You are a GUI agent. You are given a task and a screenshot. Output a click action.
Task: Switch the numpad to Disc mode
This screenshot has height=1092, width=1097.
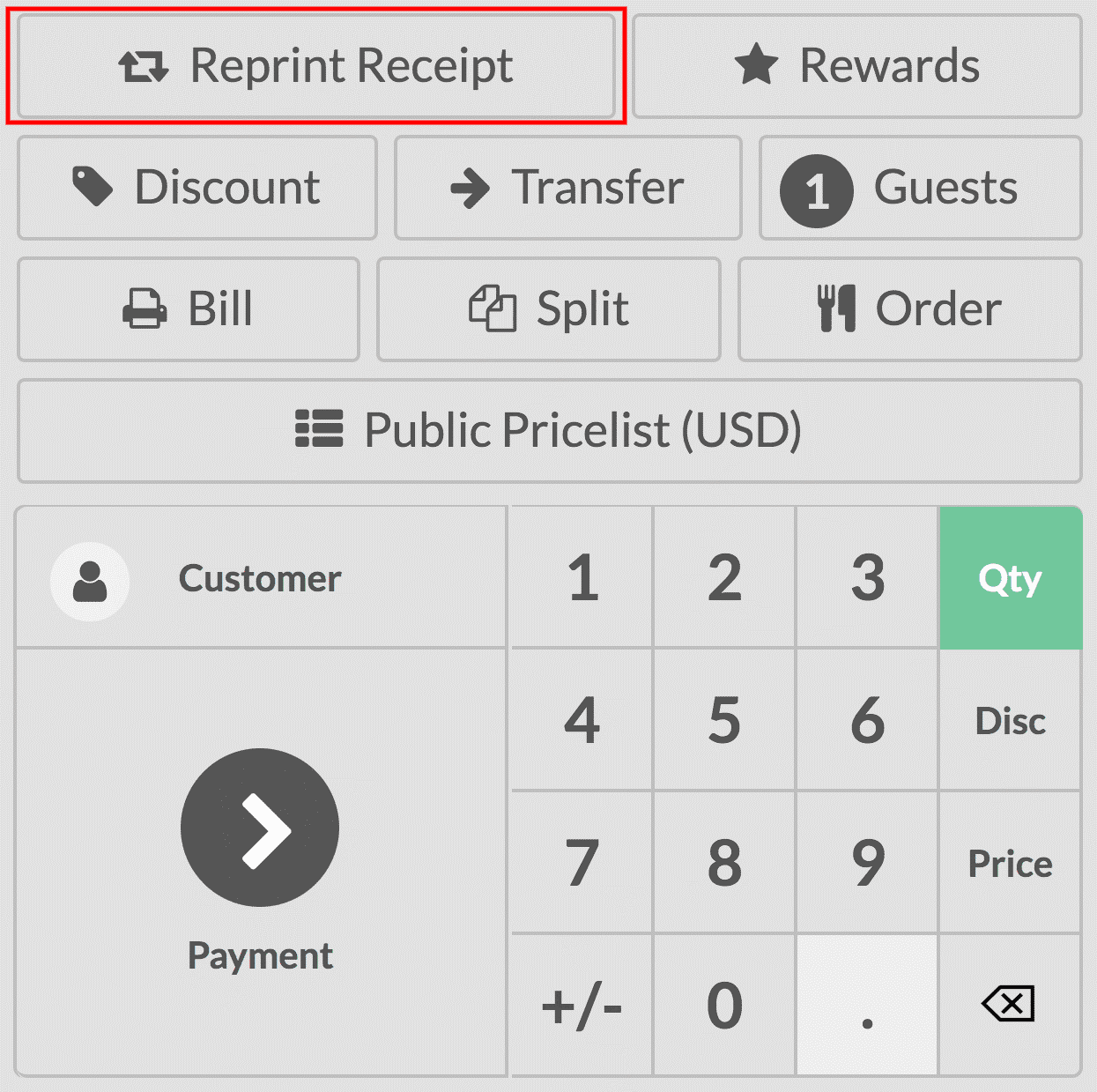[1010, 721]
